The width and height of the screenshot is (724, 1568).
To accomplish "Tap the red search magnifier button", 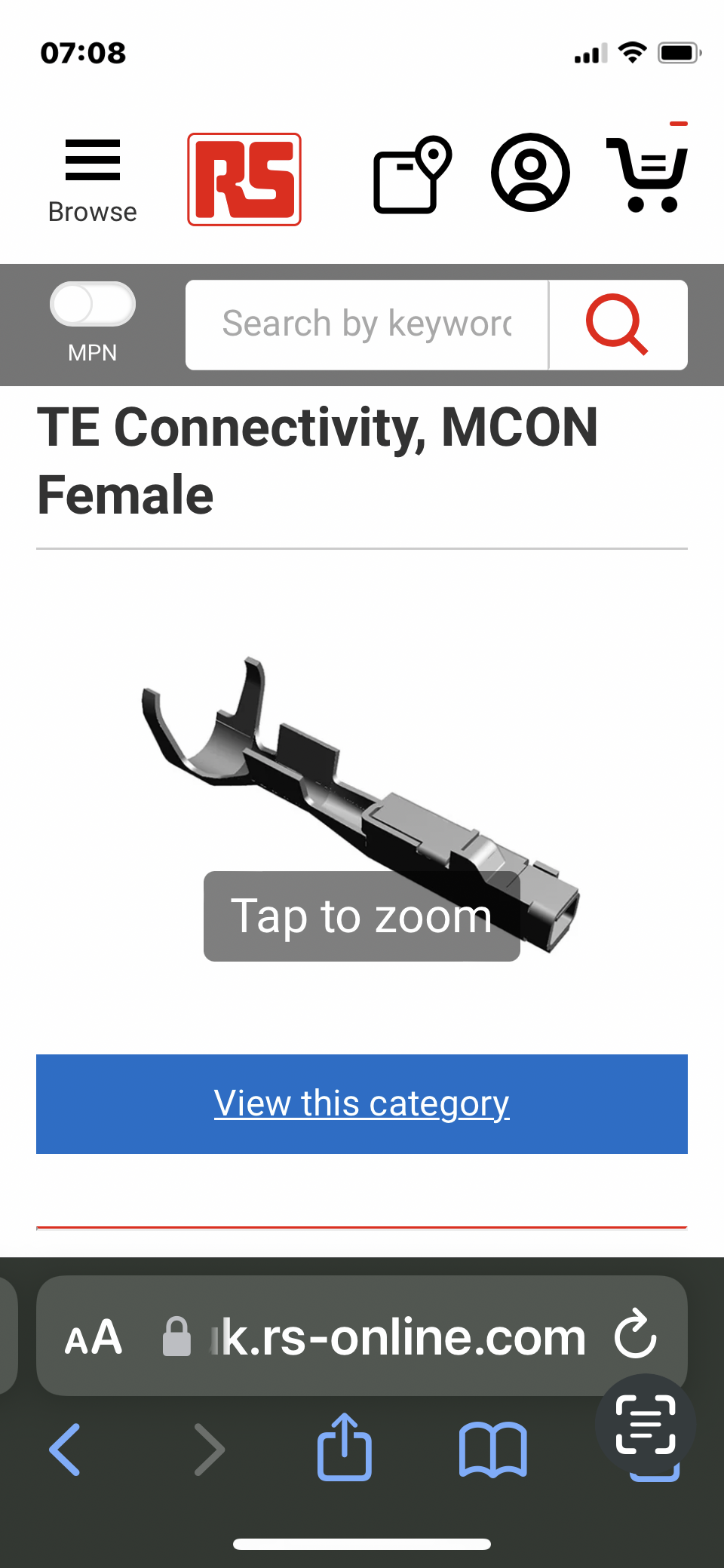I will tap(617, 324).
